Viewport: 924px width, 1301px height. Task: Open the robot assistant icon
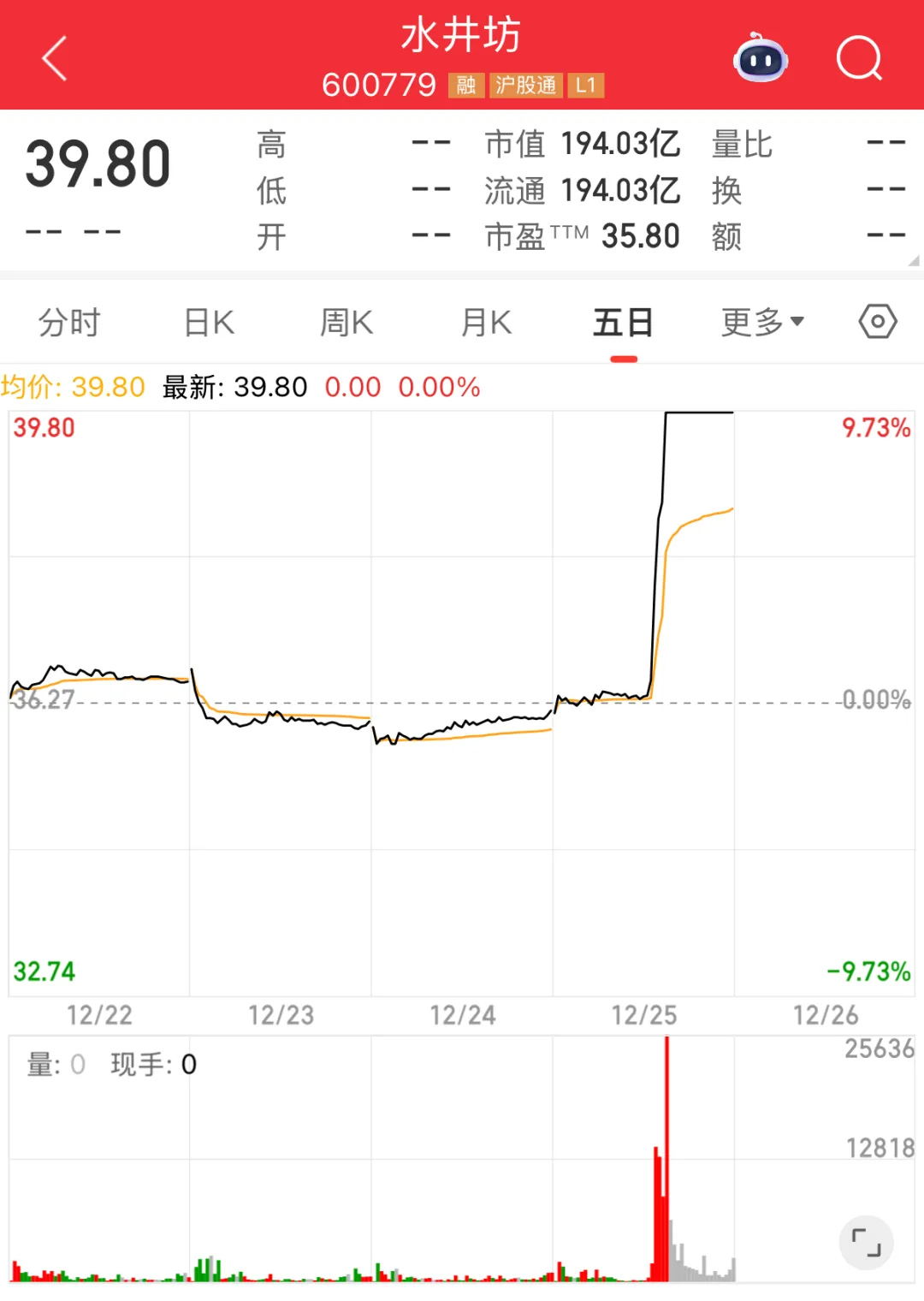coord(760,59)
